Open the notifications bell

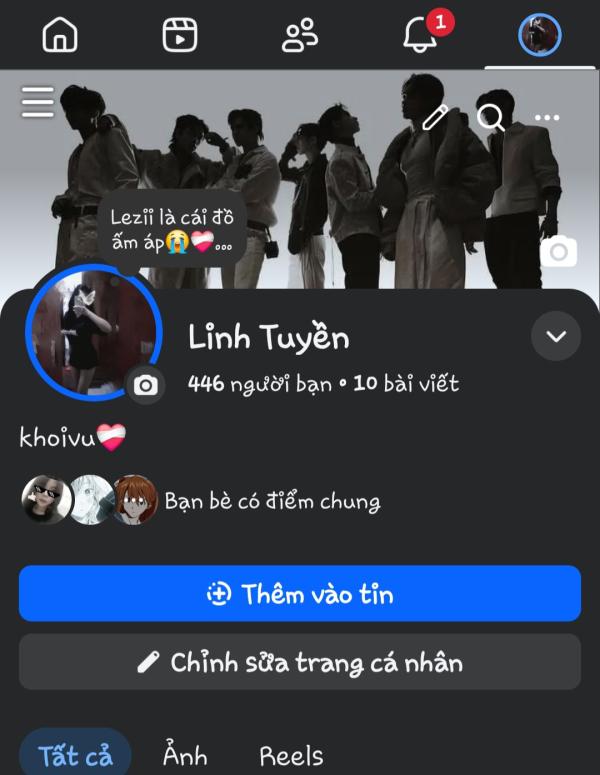point(420,36)
